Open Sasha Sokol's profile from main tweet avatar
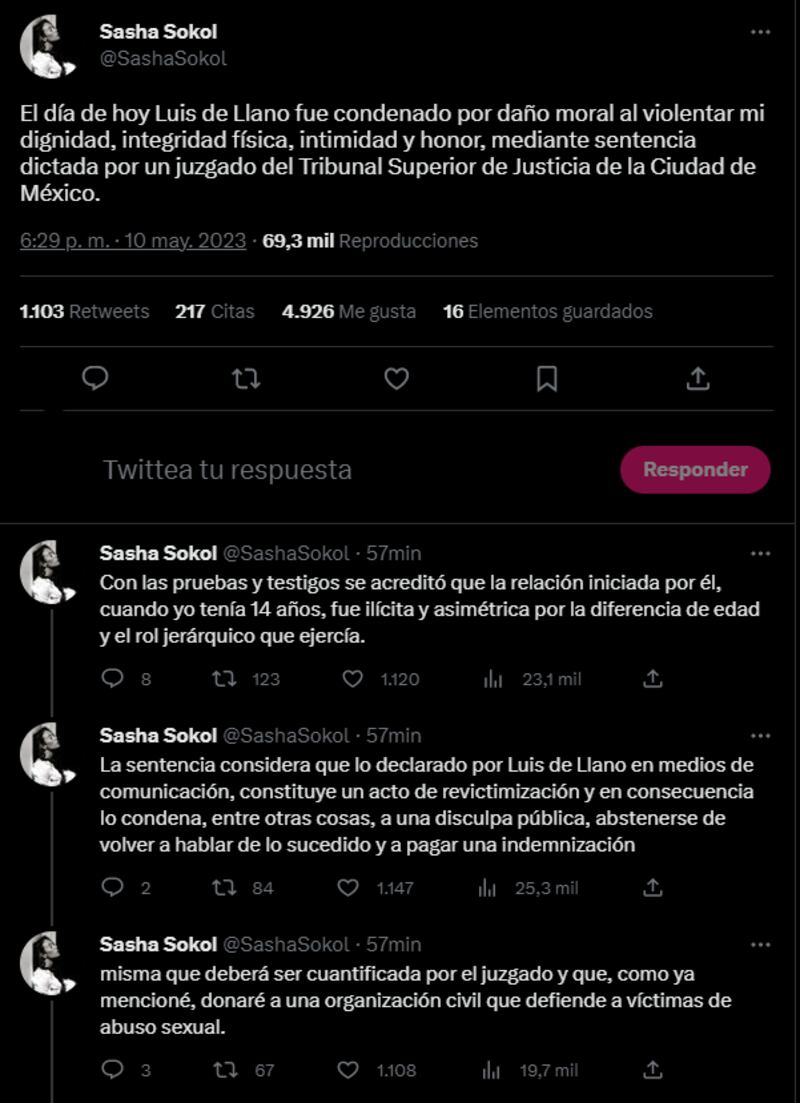800x1103 pixels. pos(46,46)
